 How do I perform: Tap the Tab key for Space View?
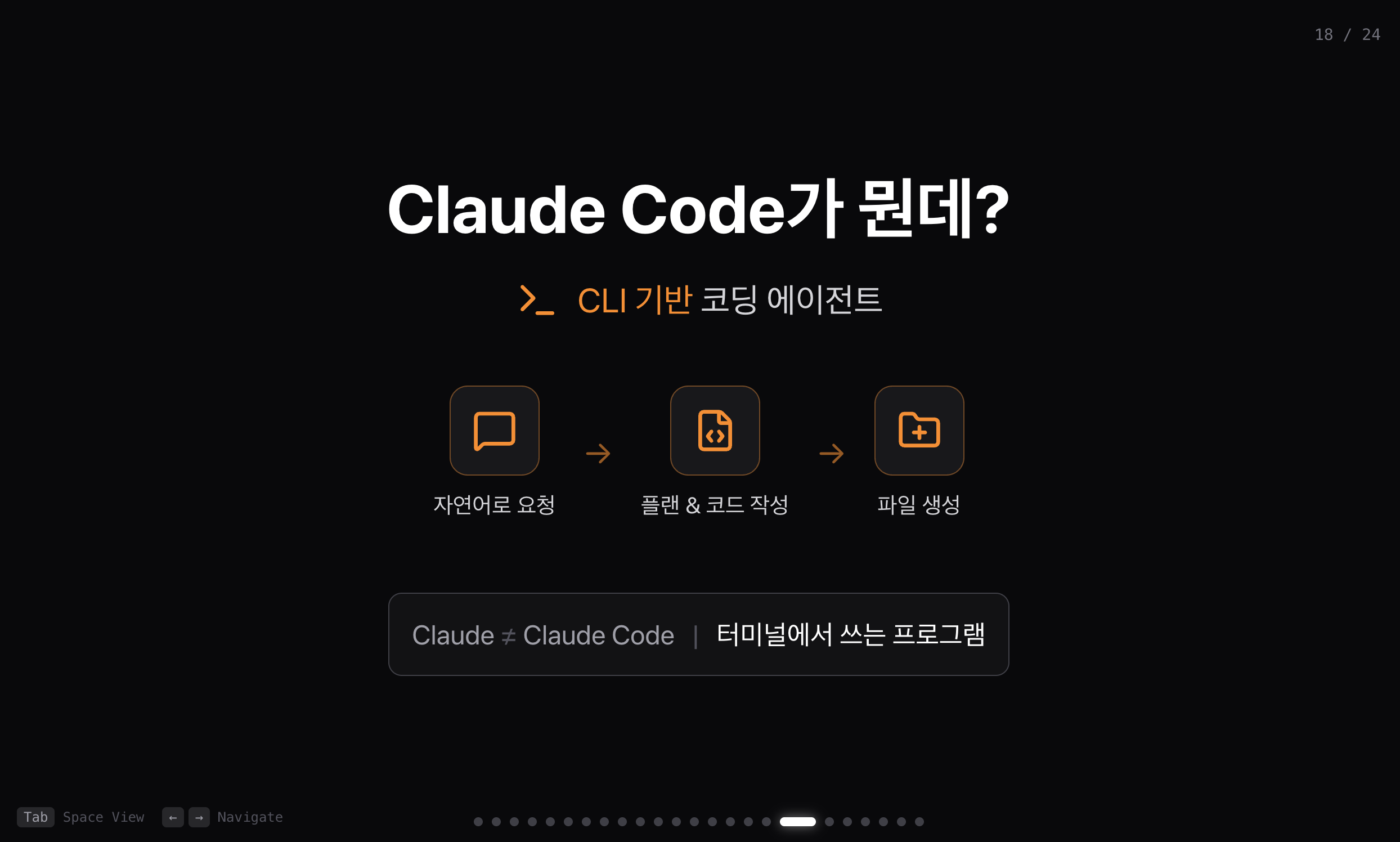(35, 817)
